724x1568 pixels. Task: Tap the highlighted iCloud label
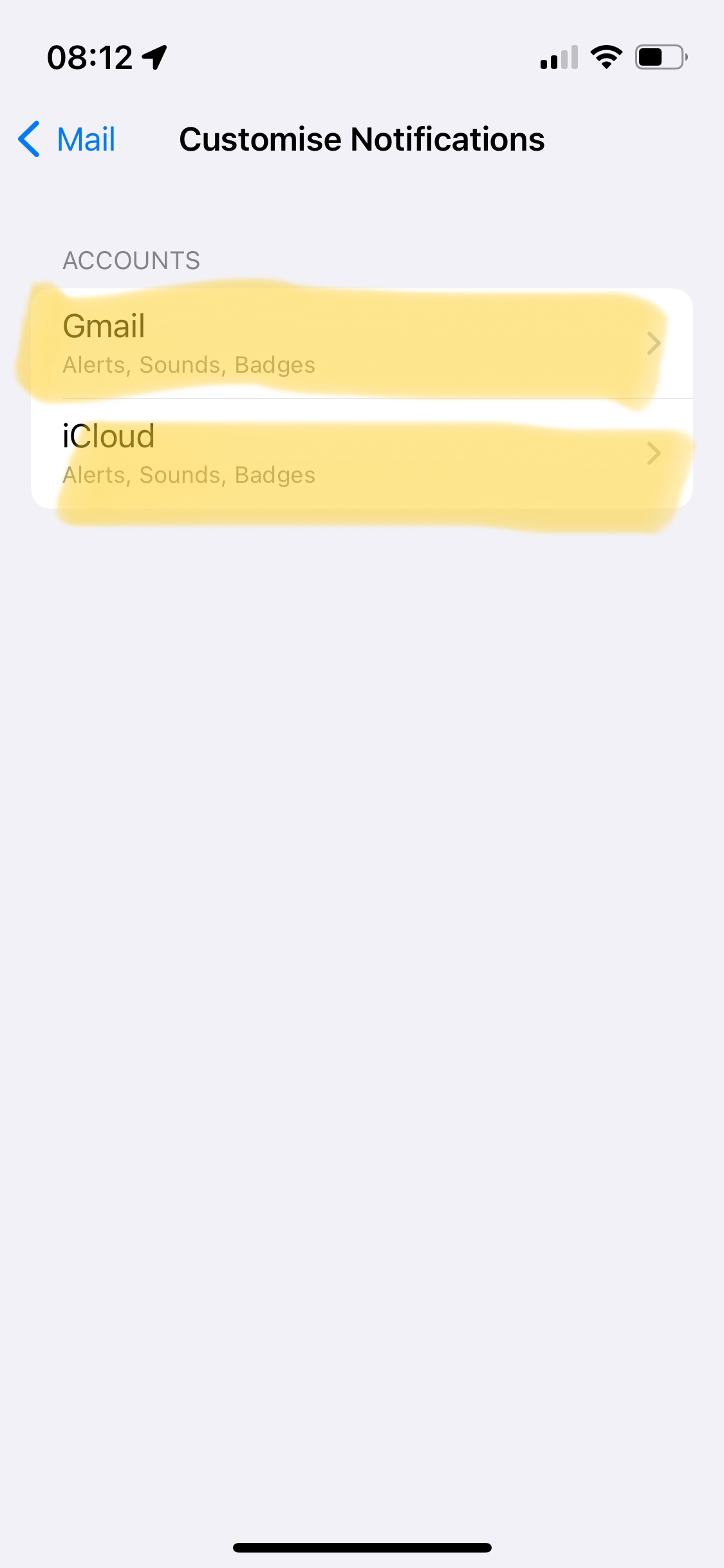coord(108,436)
